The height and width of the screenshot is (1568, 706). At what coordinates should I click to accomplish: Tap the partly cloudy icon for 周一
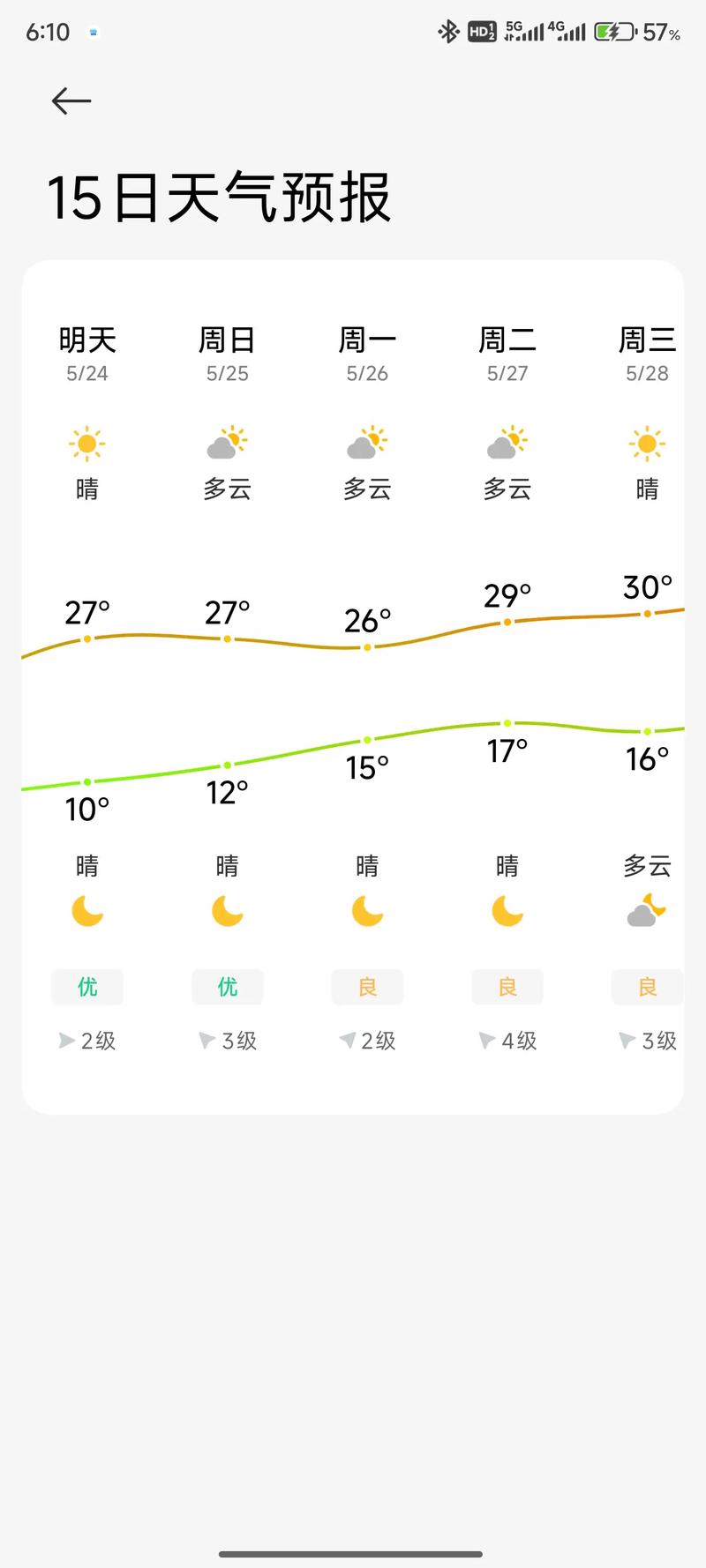(367, 445)
